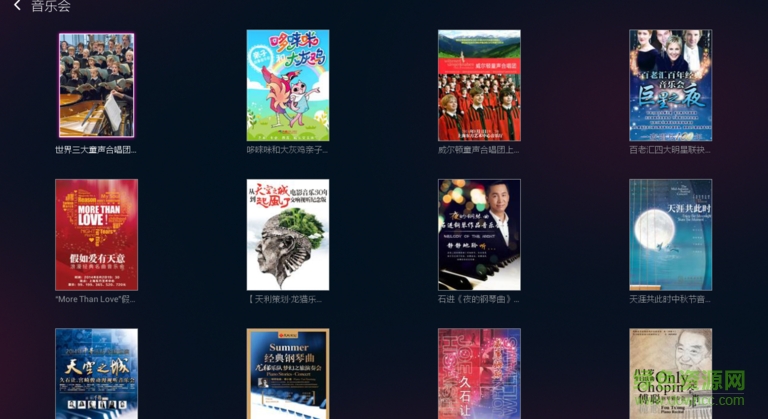The image size is (768, 419).
Task: Open the More Than Love concert
Action: pyautogui.click(x=96, y=235)
